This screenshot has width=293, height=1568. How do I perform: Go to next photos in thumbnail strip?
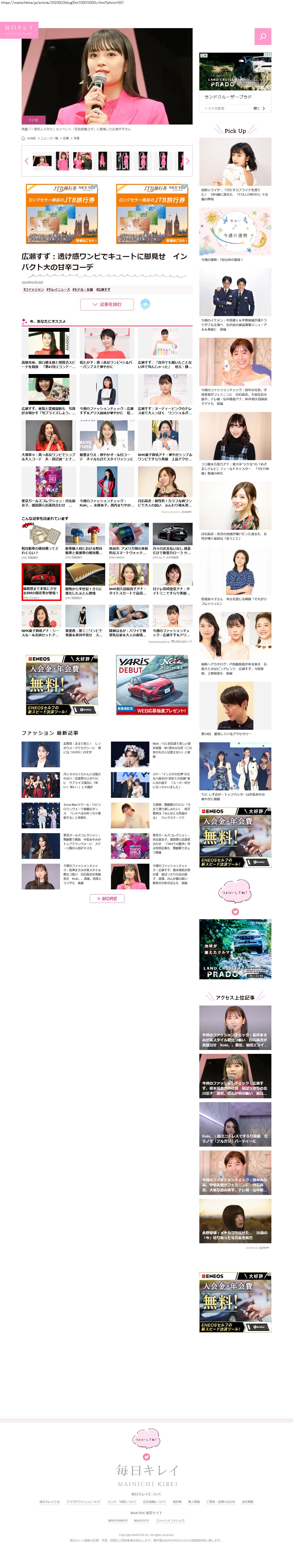187,161
